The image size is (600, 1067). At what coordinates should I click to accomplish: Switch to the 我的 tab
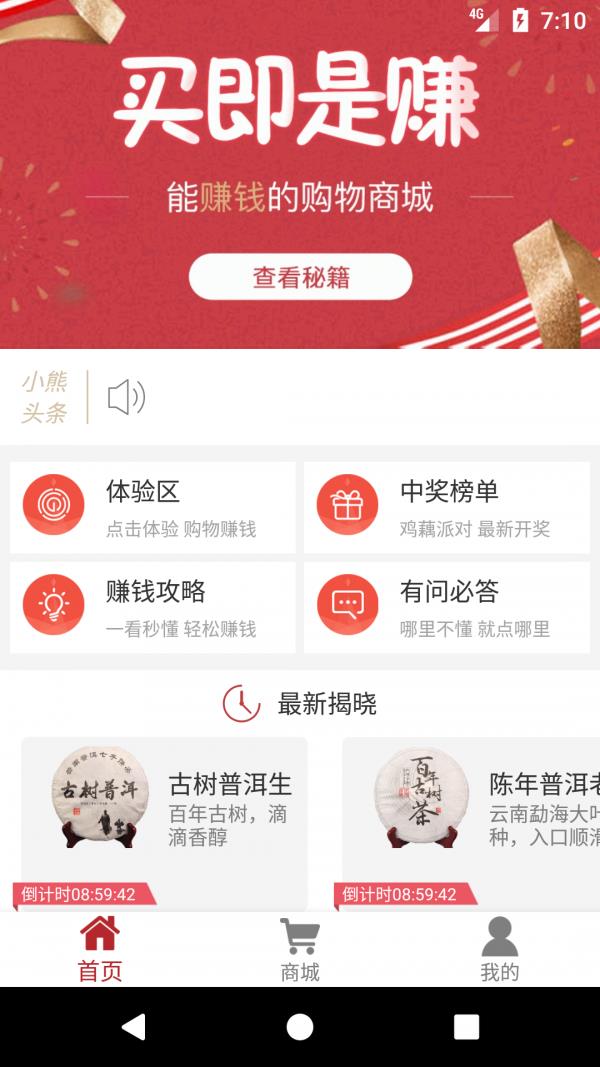click(x=499, y=950)
